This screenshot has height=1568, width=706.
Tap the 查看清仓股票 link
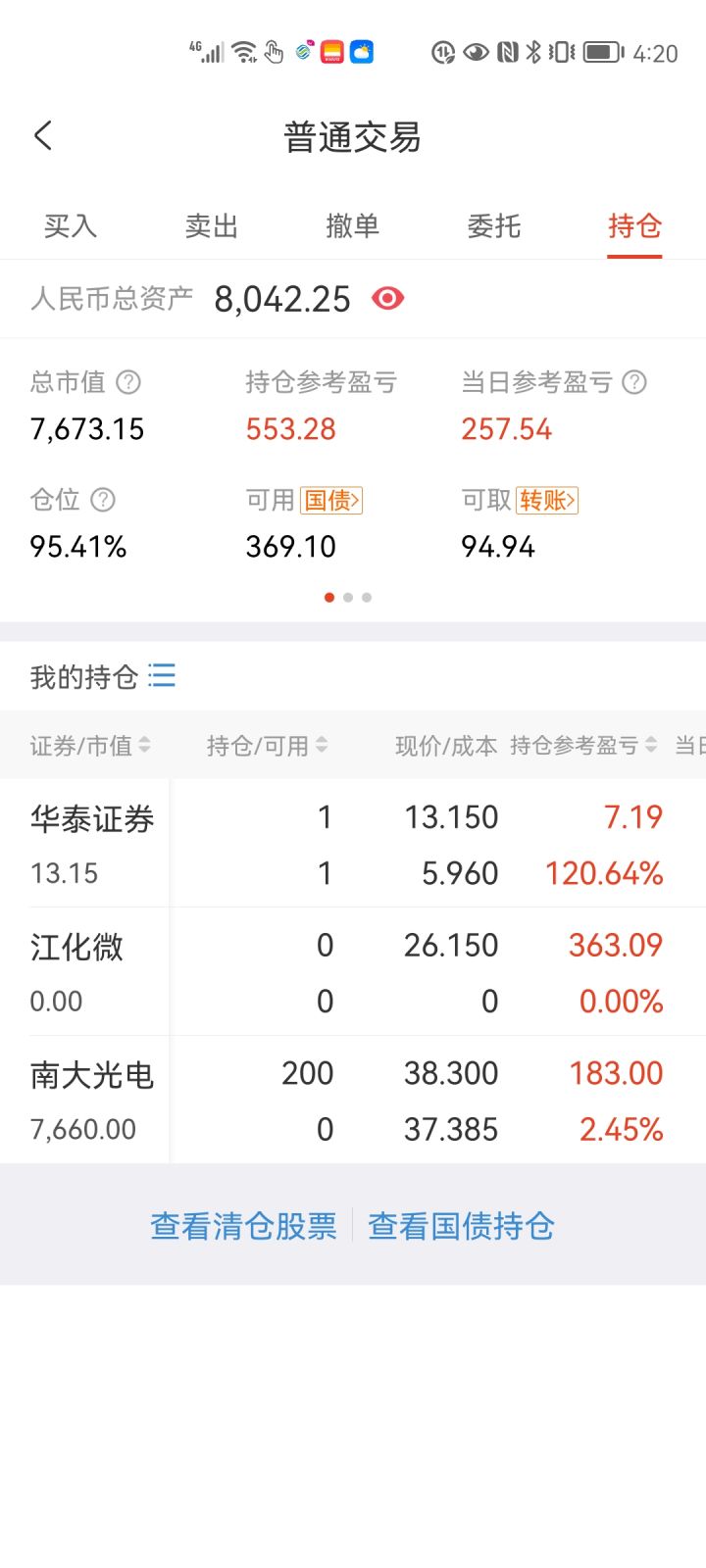coord(243,1226)
